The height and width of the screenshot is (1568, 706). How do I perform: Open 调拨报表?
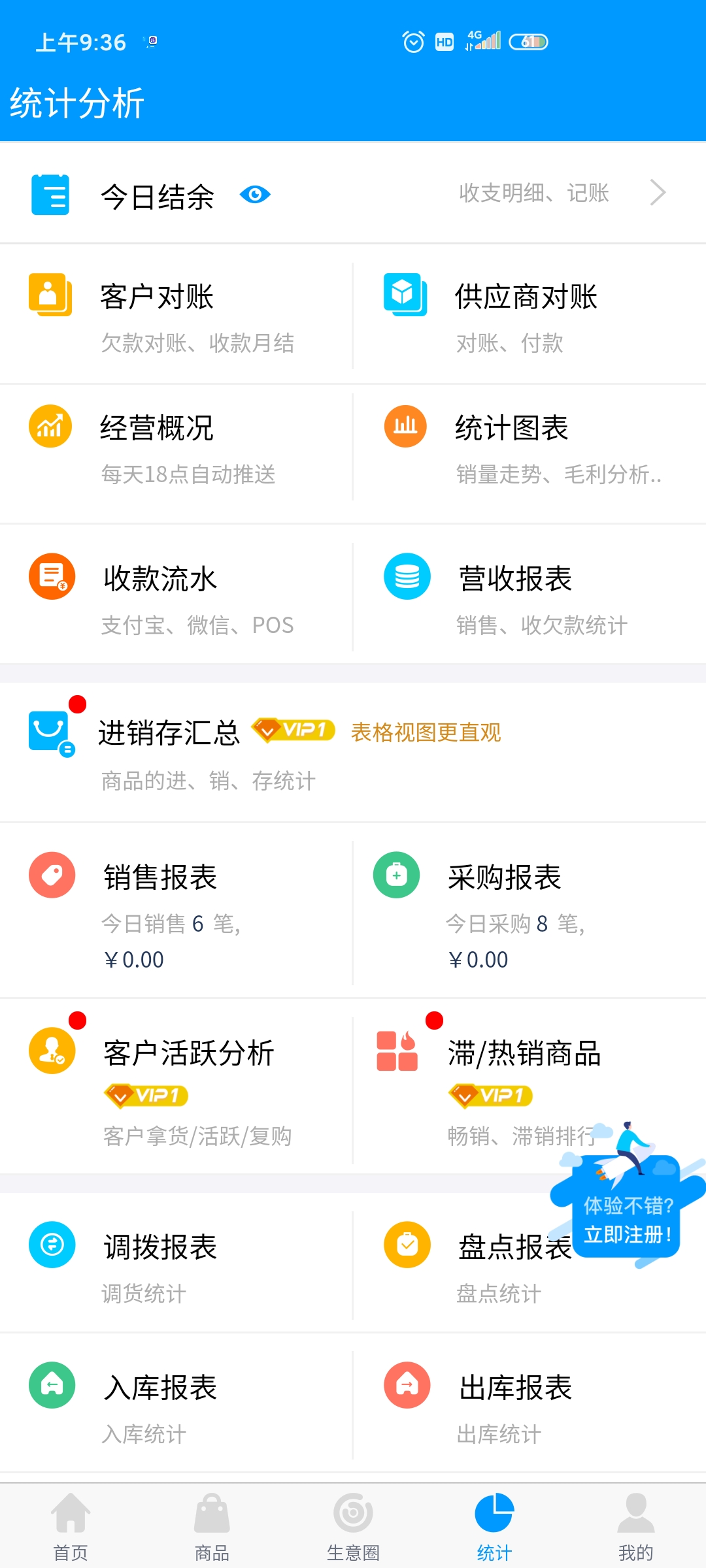176,1266
